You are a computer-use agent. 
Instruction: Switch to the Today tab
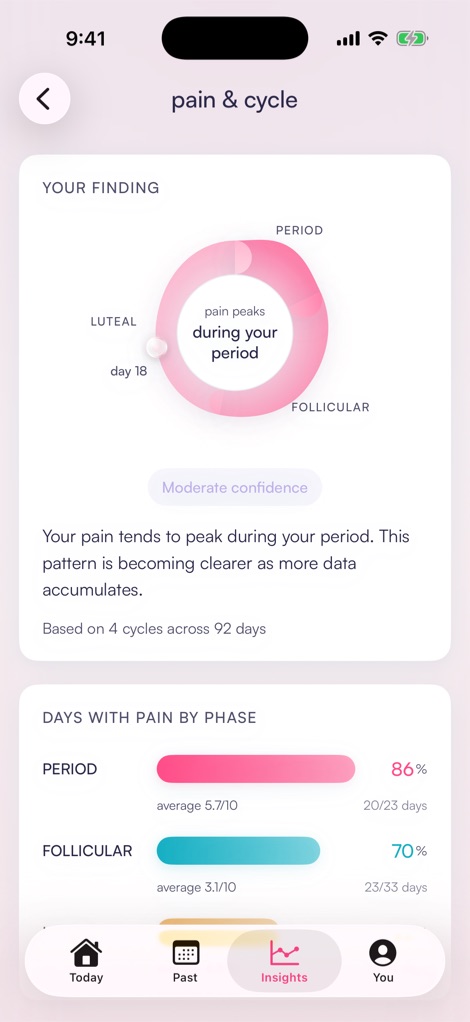[x=87, y=961]
